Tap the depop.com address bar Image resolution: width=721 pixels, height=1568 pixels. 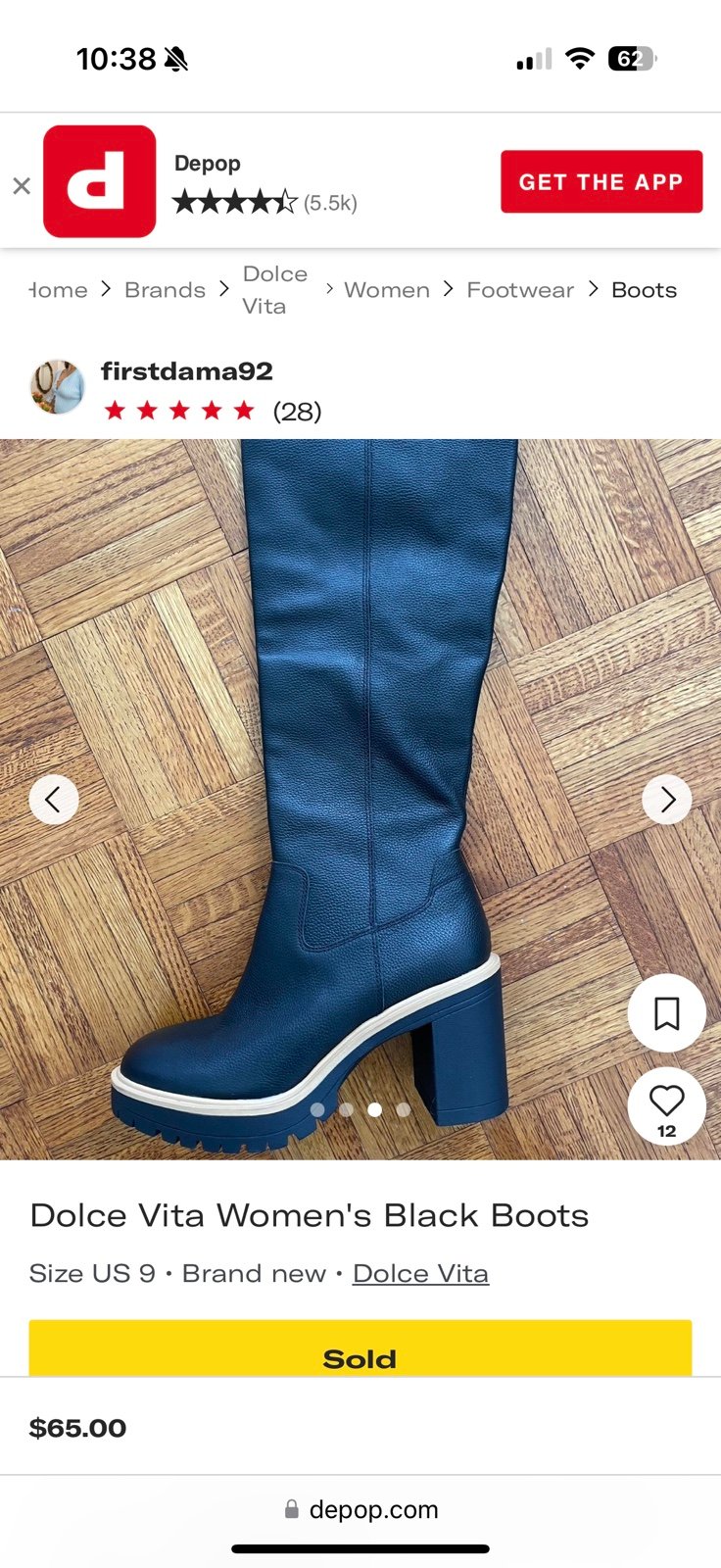click(x=360, y=1509)
